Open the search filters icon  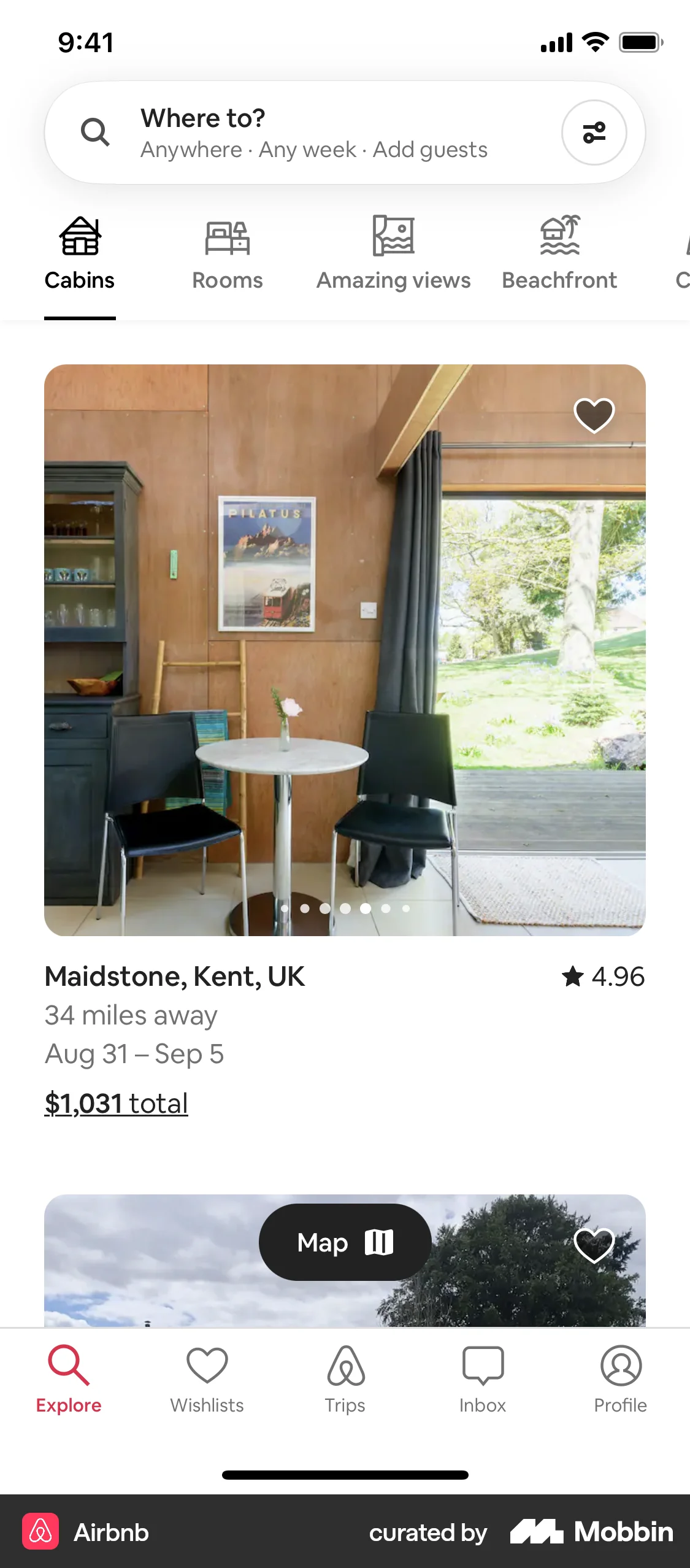coord(594,132)
